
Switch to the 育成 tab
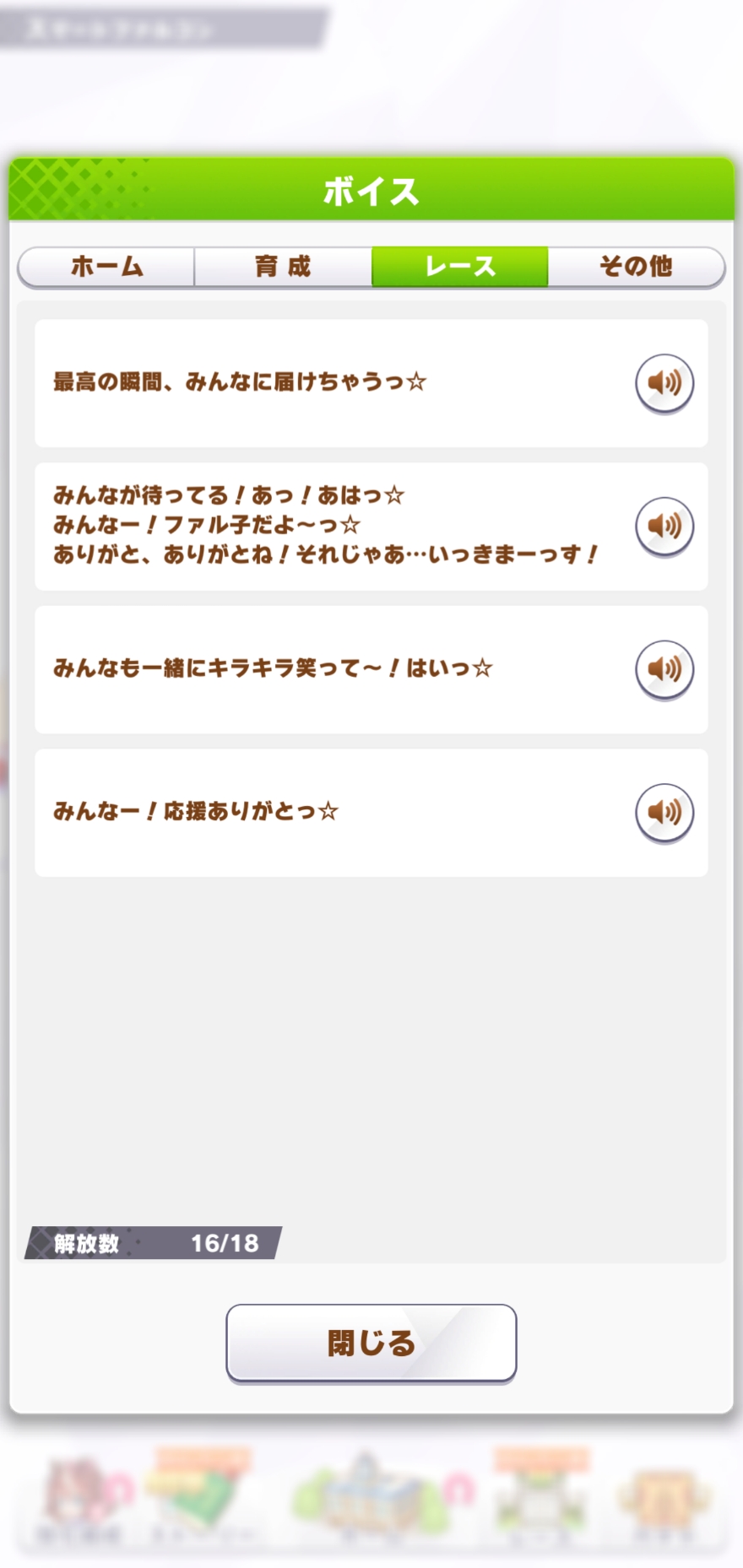283,267
